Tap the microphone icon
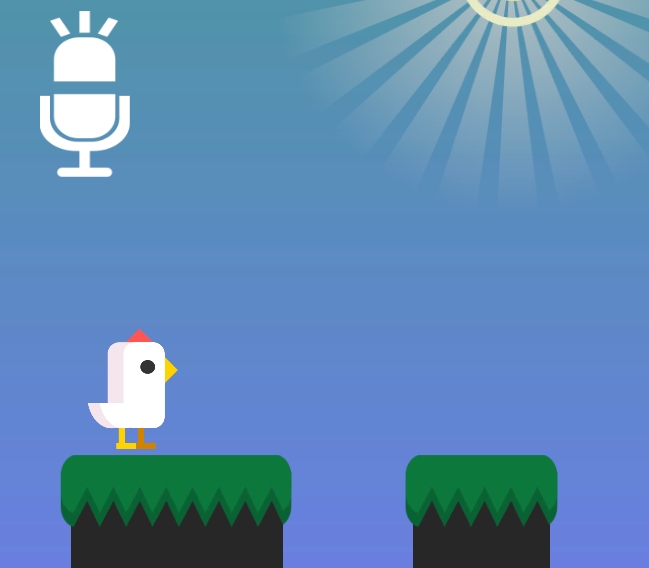The width and height of the screenshot is (649, 568). (85, 100)
